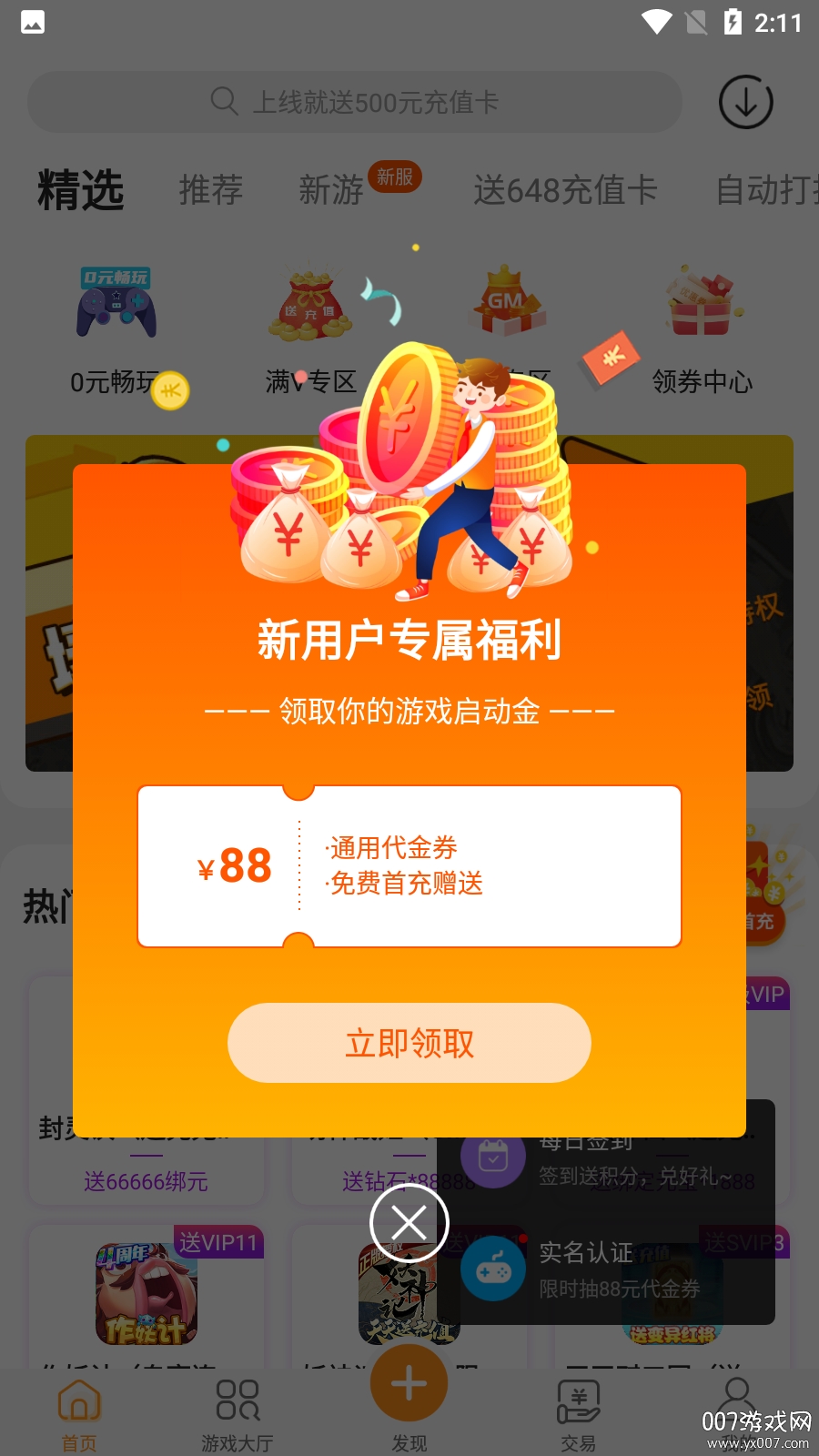Switch to the 推荐 tab
The image size is (819, 1456).
click(211, 191)
